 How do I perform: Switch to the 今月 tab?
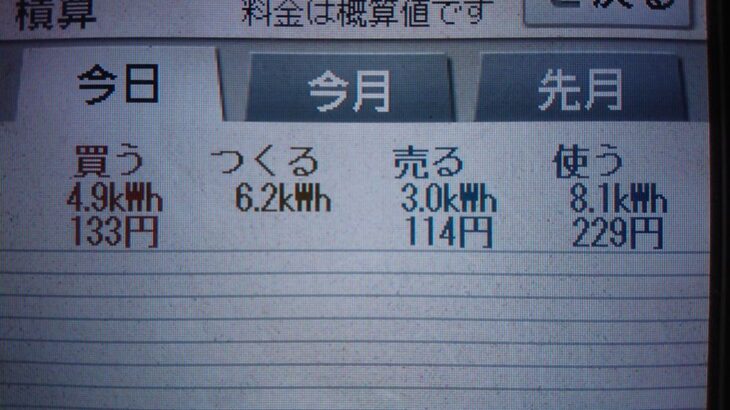tap(348, 90)
